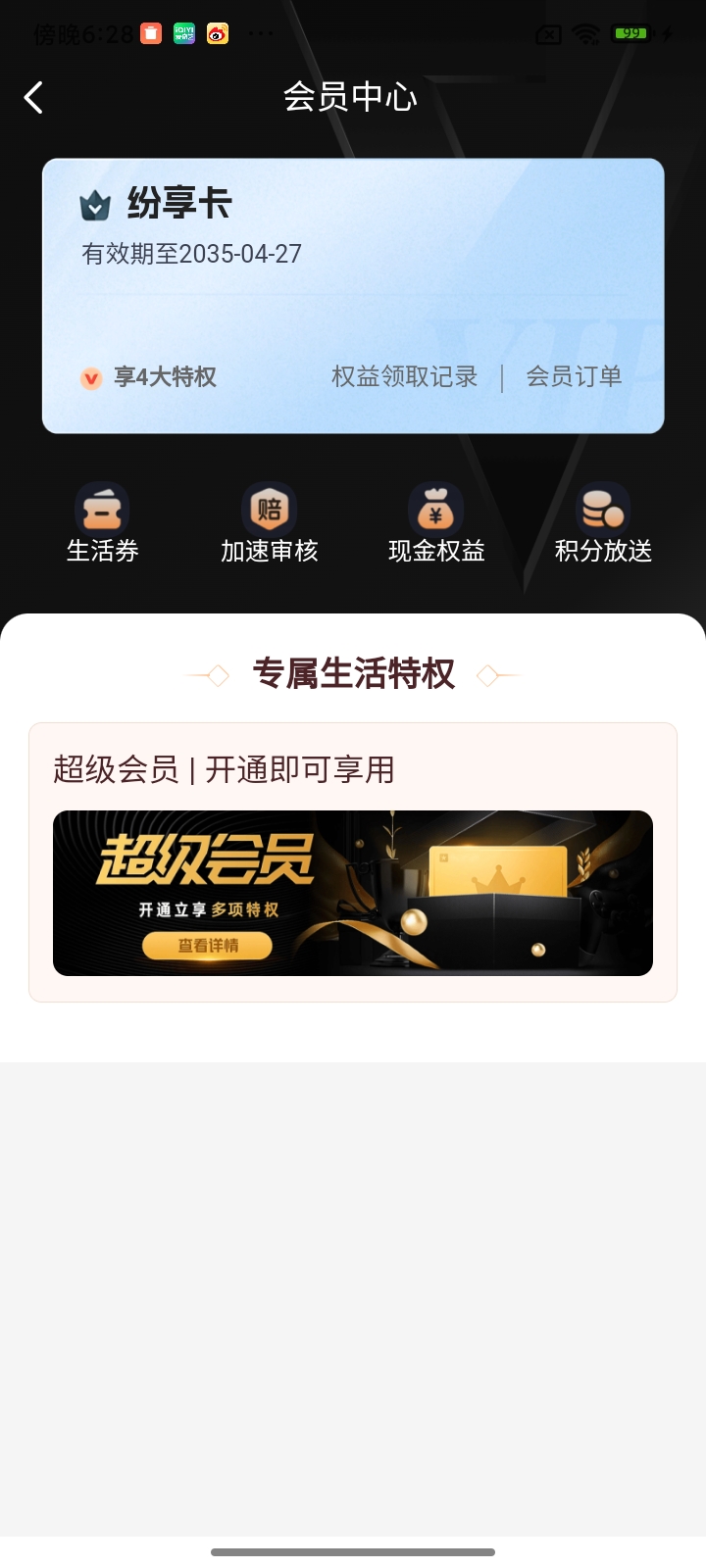Go back using the left arrow

point(34,98)
